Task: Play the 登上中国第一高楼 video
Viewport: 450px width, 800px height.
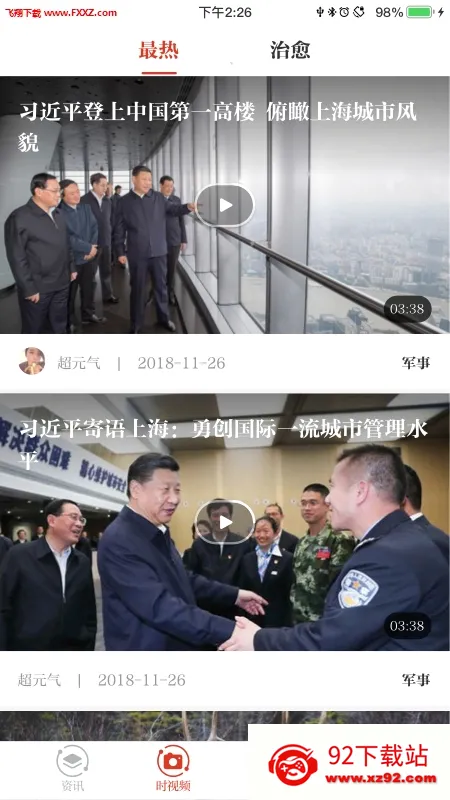Action: [x=225, y=205]
